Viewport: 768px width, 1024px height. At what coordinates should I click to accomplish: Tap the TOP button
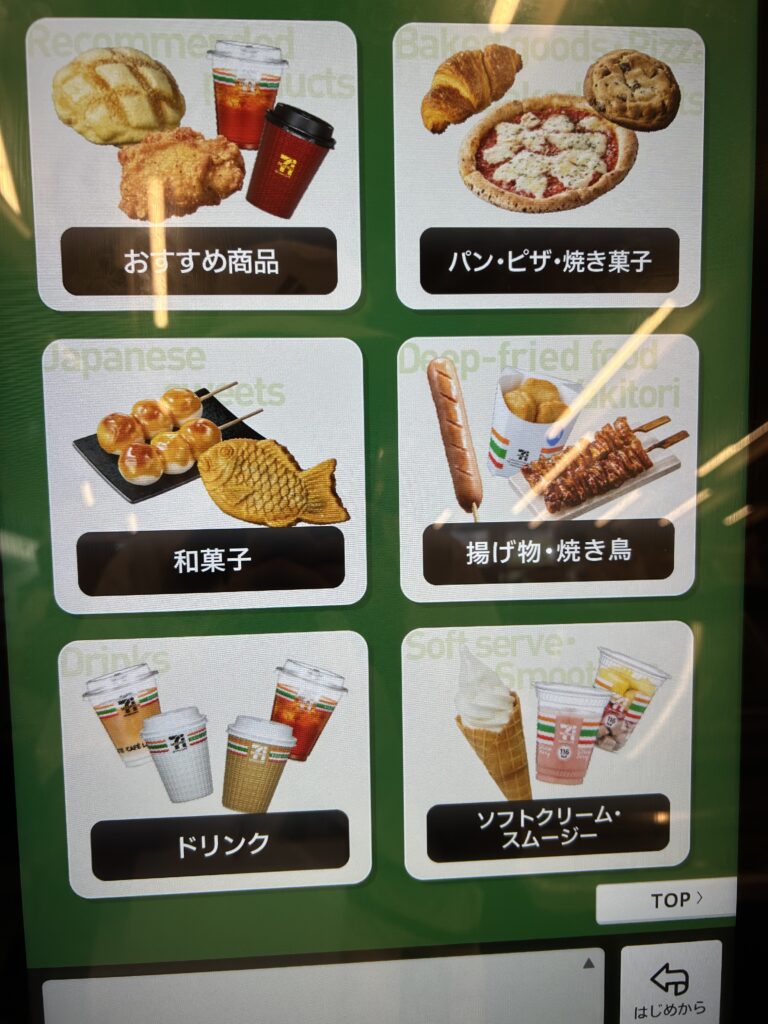(x=667, y=900)
